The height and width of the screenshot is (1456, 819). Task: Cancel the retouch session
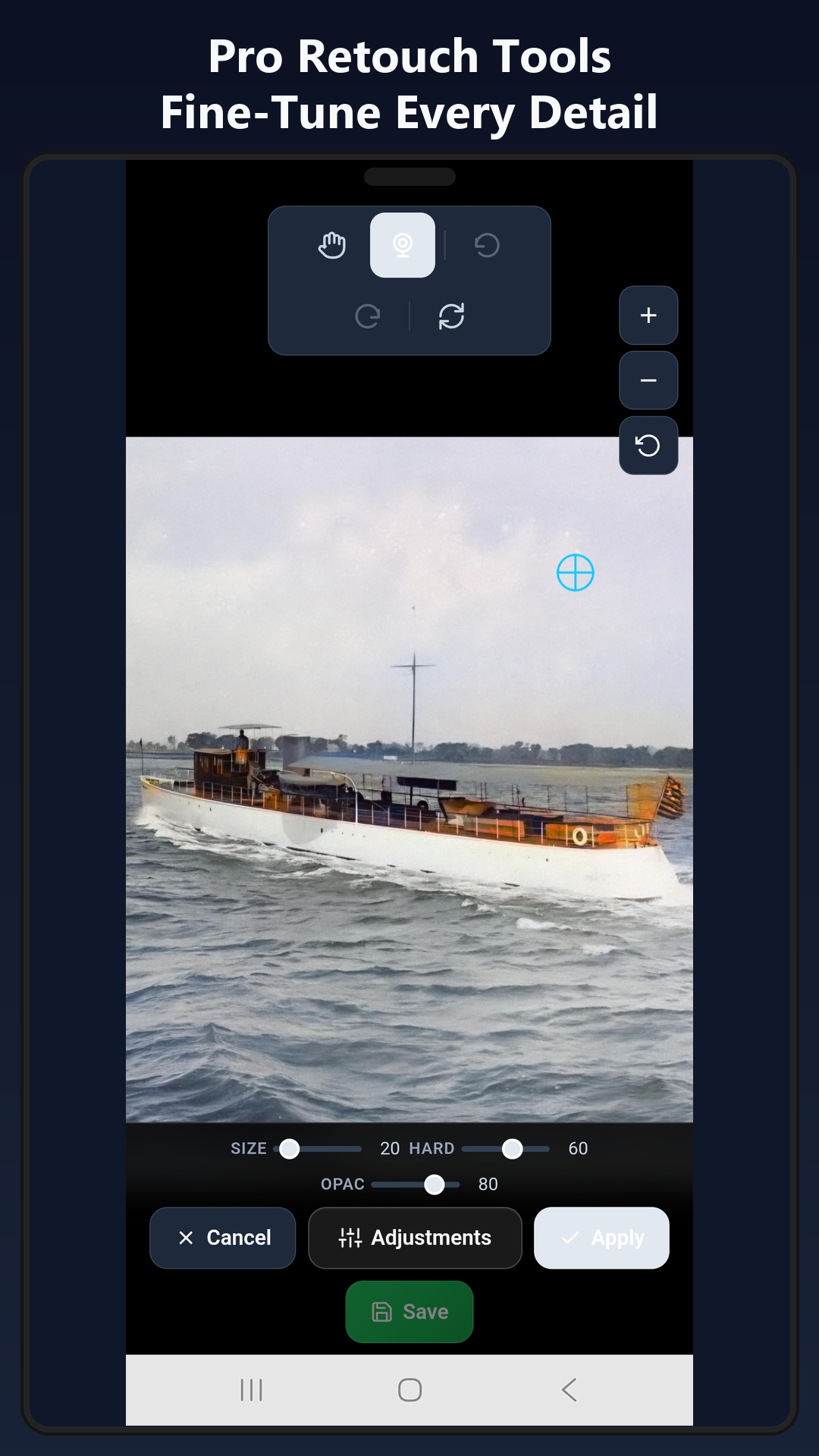pos(222,1238)
